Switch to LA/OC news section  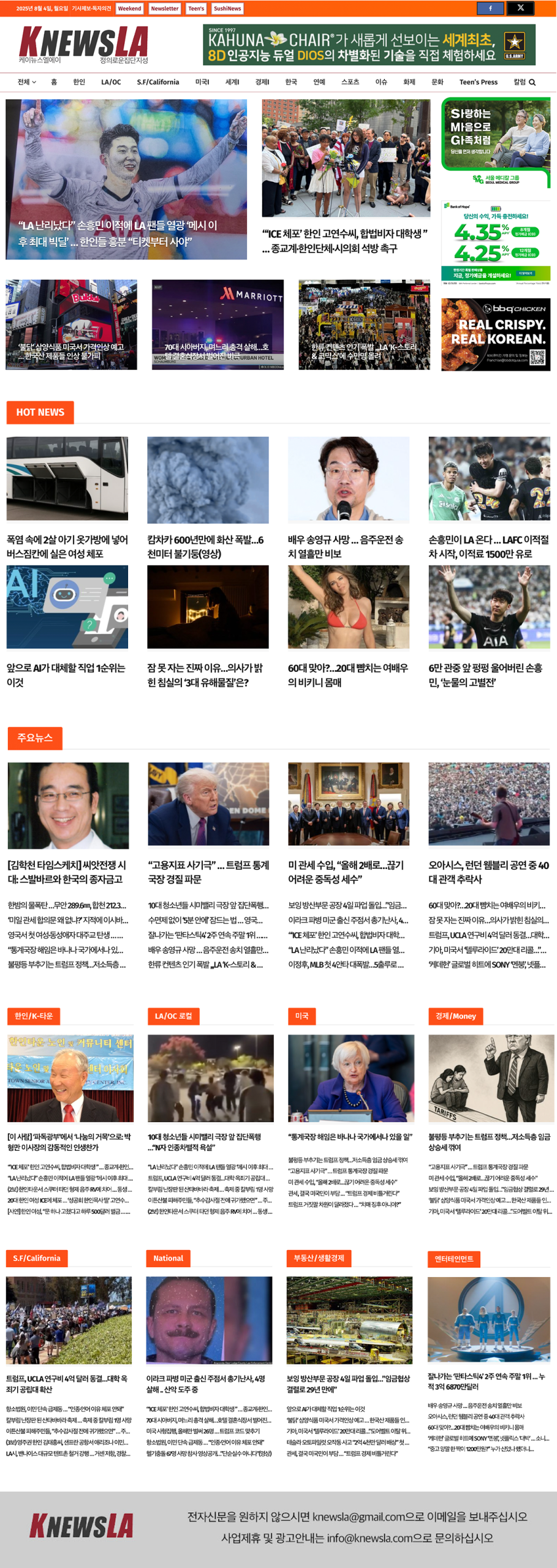[x=111, y=82]
